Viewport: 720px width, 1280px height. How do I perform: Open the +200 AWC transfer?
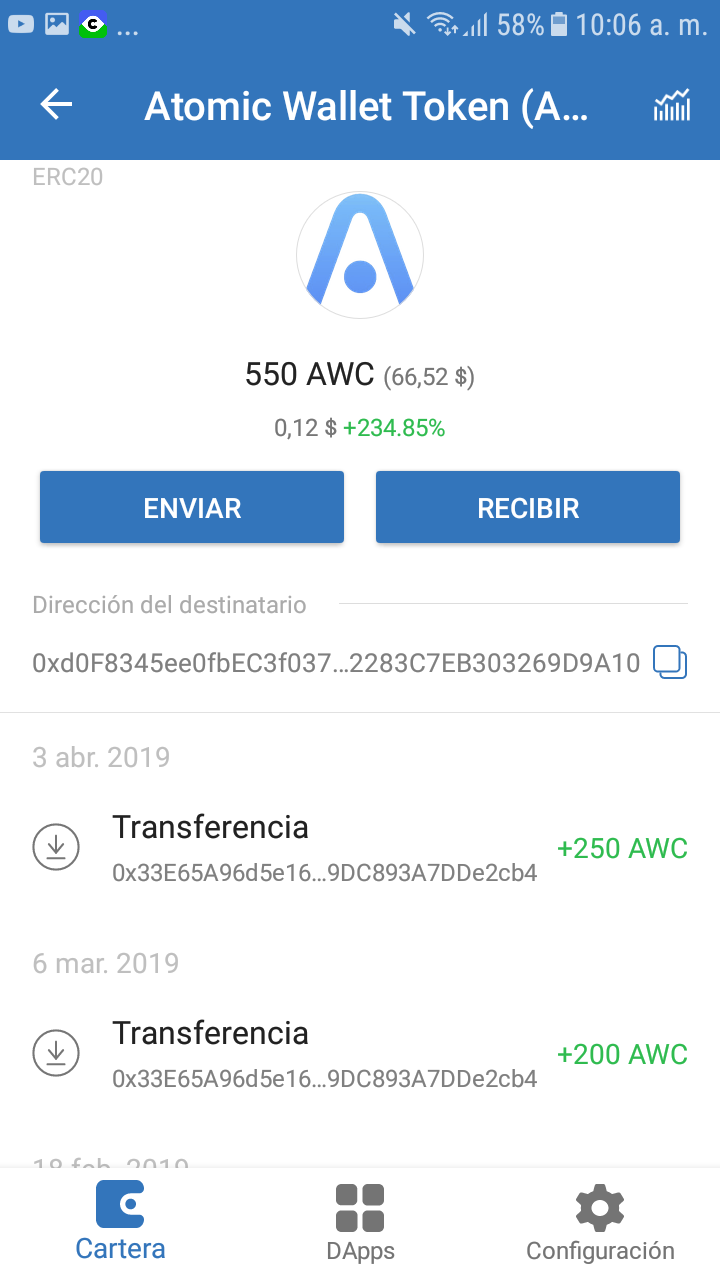point(360,1054)
